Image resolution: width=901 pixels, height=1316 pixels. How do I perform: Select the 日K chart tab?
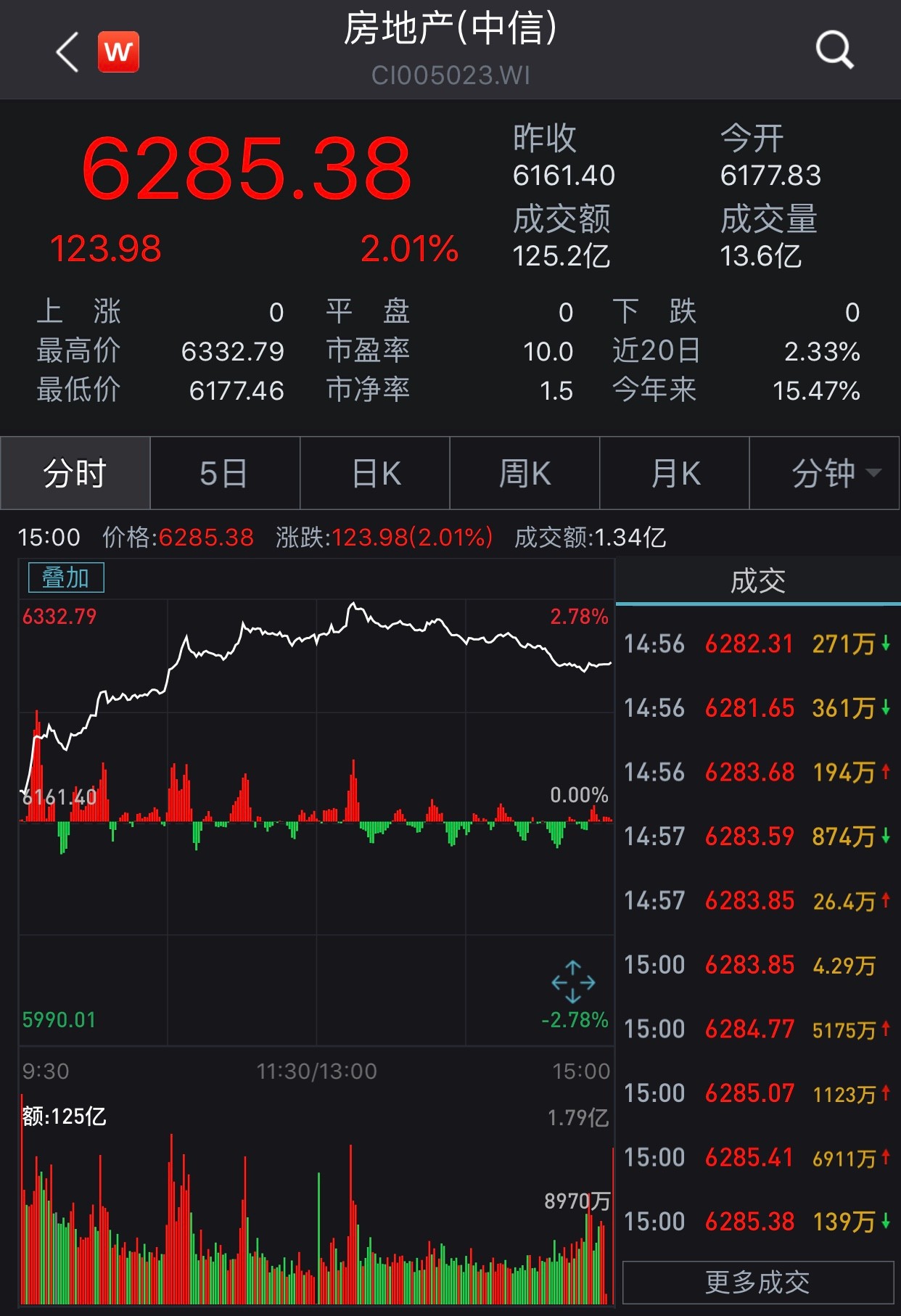tap(375, 474)
